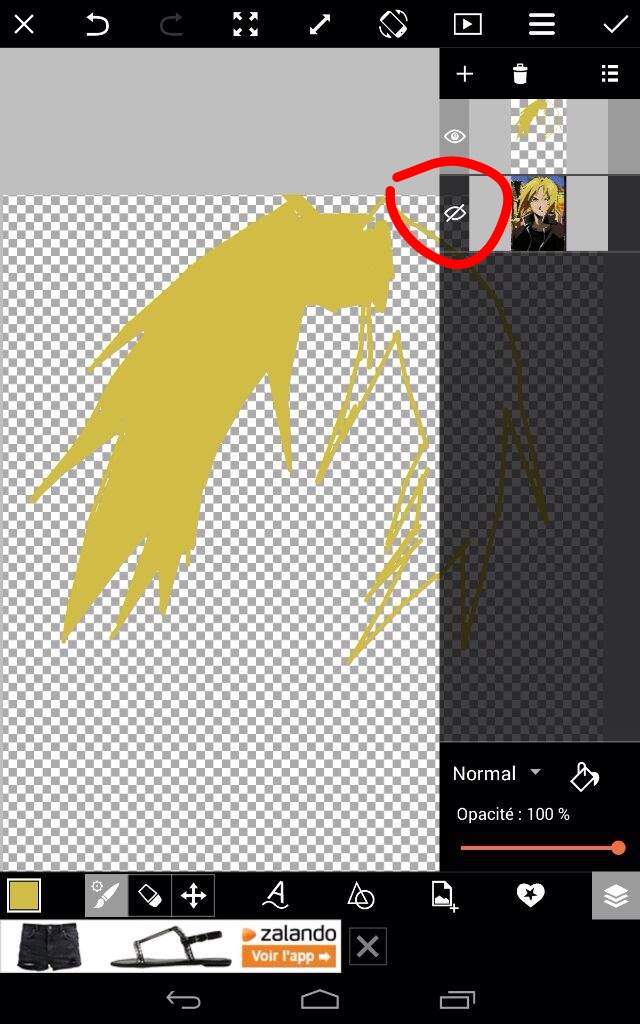This screenshot has width=640, height=1024.
Task: Tap the diagonal resize arrow icon
Action: click(319, 24)
